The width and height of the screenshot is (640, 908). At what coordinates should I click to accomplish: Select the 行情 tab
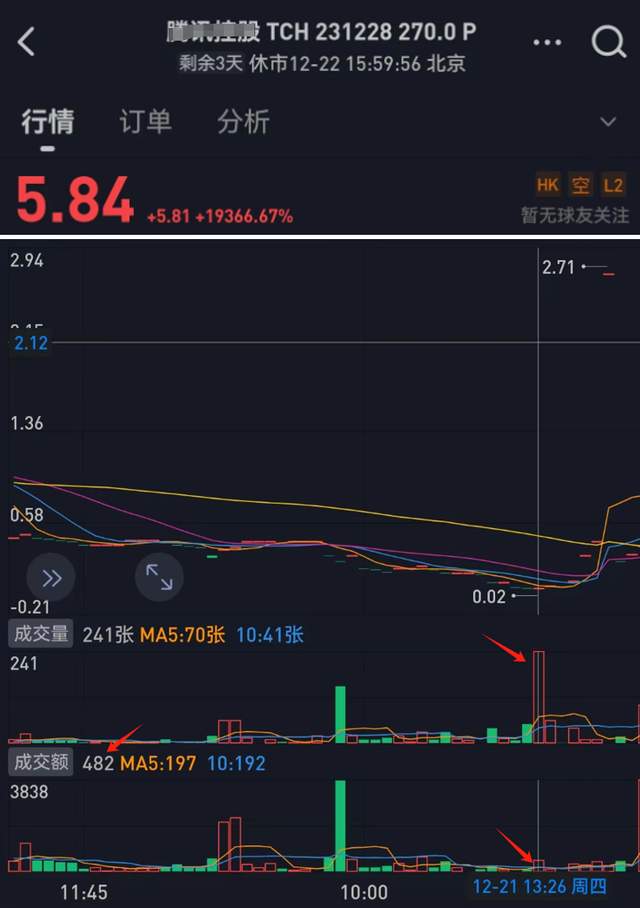[48, 122]
